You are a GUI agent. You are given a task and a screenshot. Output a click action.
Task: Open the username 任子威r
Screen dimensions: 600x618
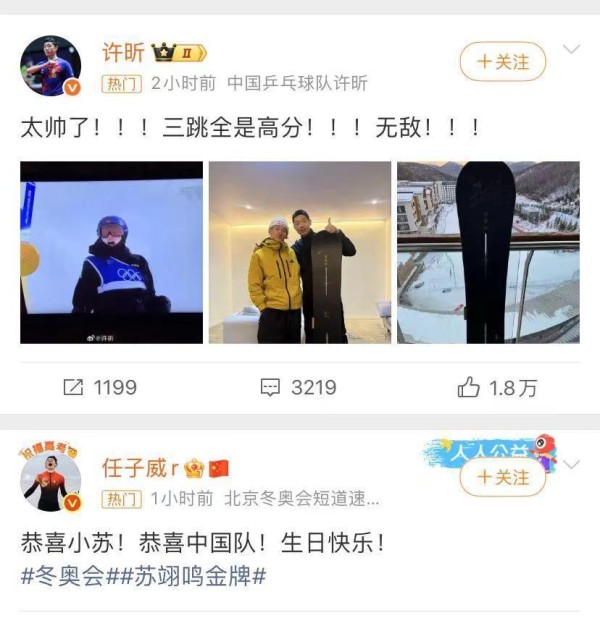(x=139, y=467)
